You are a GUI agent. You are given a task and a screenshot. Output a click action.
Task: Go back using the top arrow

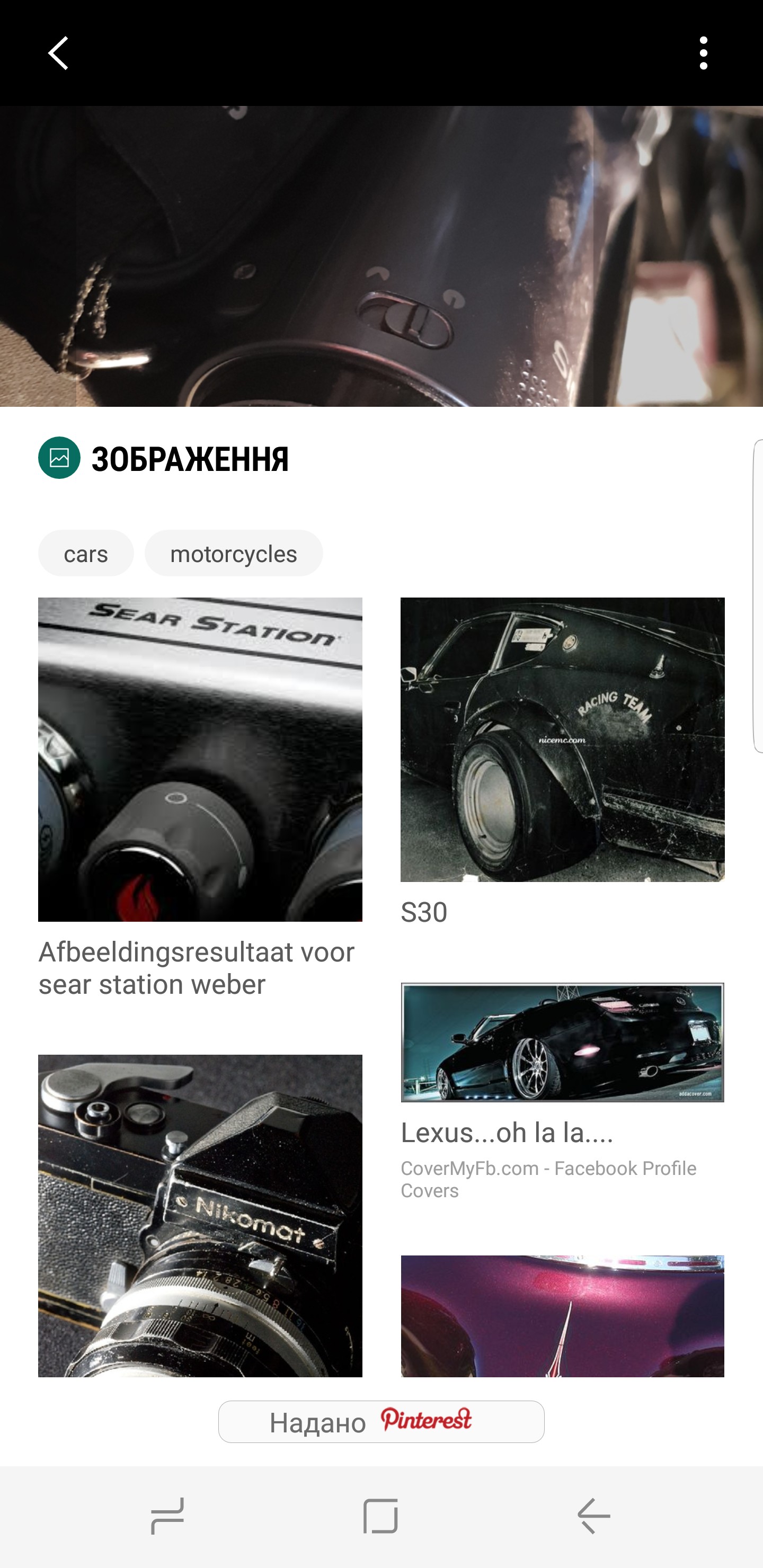[x=58, y=54]
